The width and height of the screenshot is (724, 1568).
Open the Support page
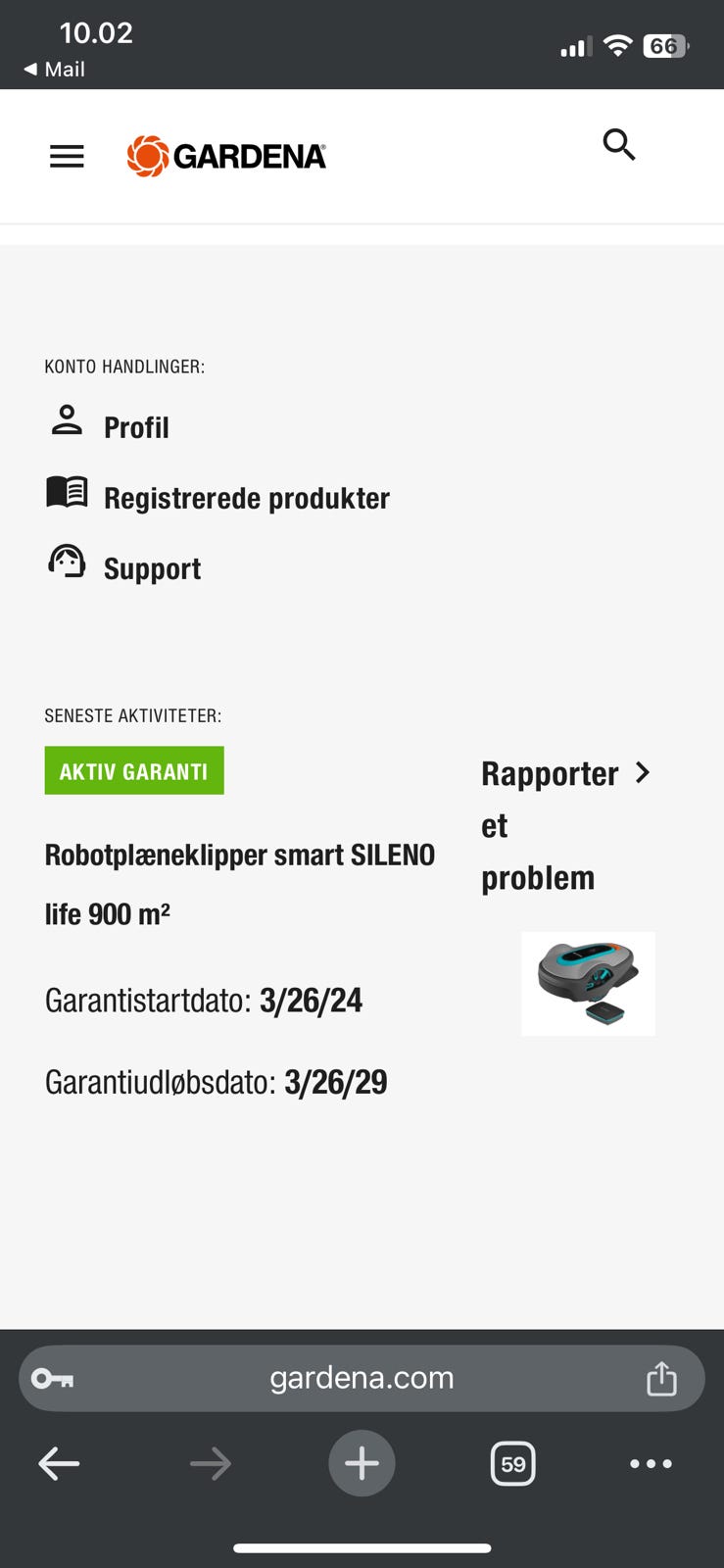click(x=152, y=567)
